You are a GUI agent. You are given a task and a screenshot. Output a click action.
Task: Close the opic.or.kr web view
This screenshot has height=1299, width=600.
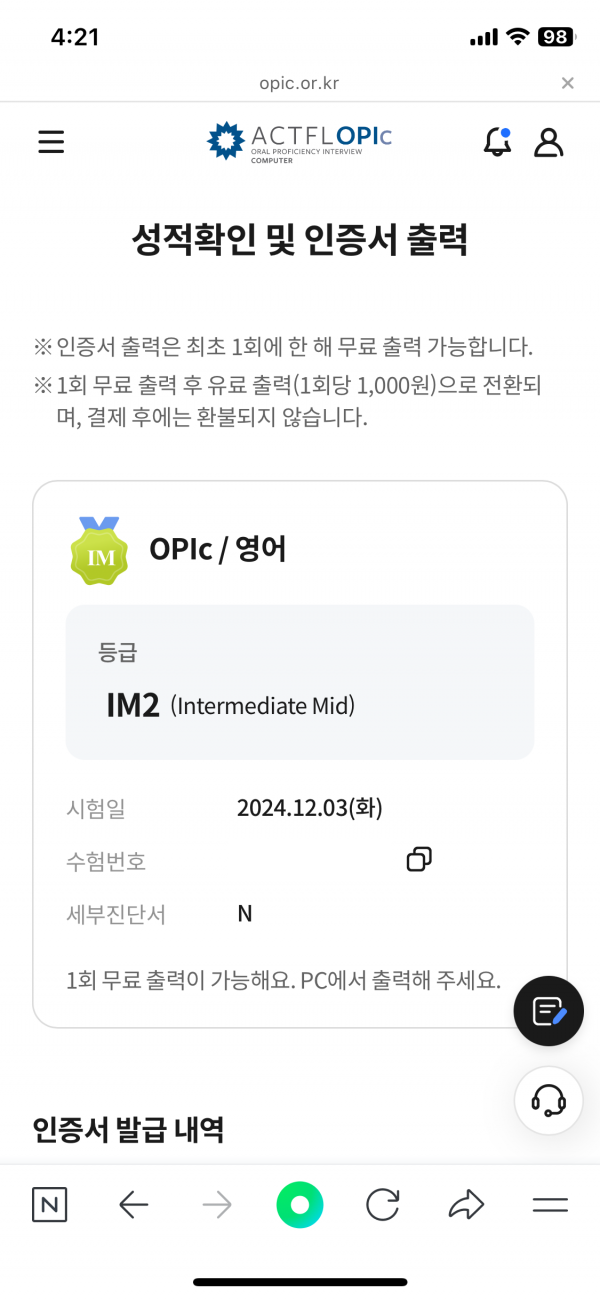coord(567,83)
